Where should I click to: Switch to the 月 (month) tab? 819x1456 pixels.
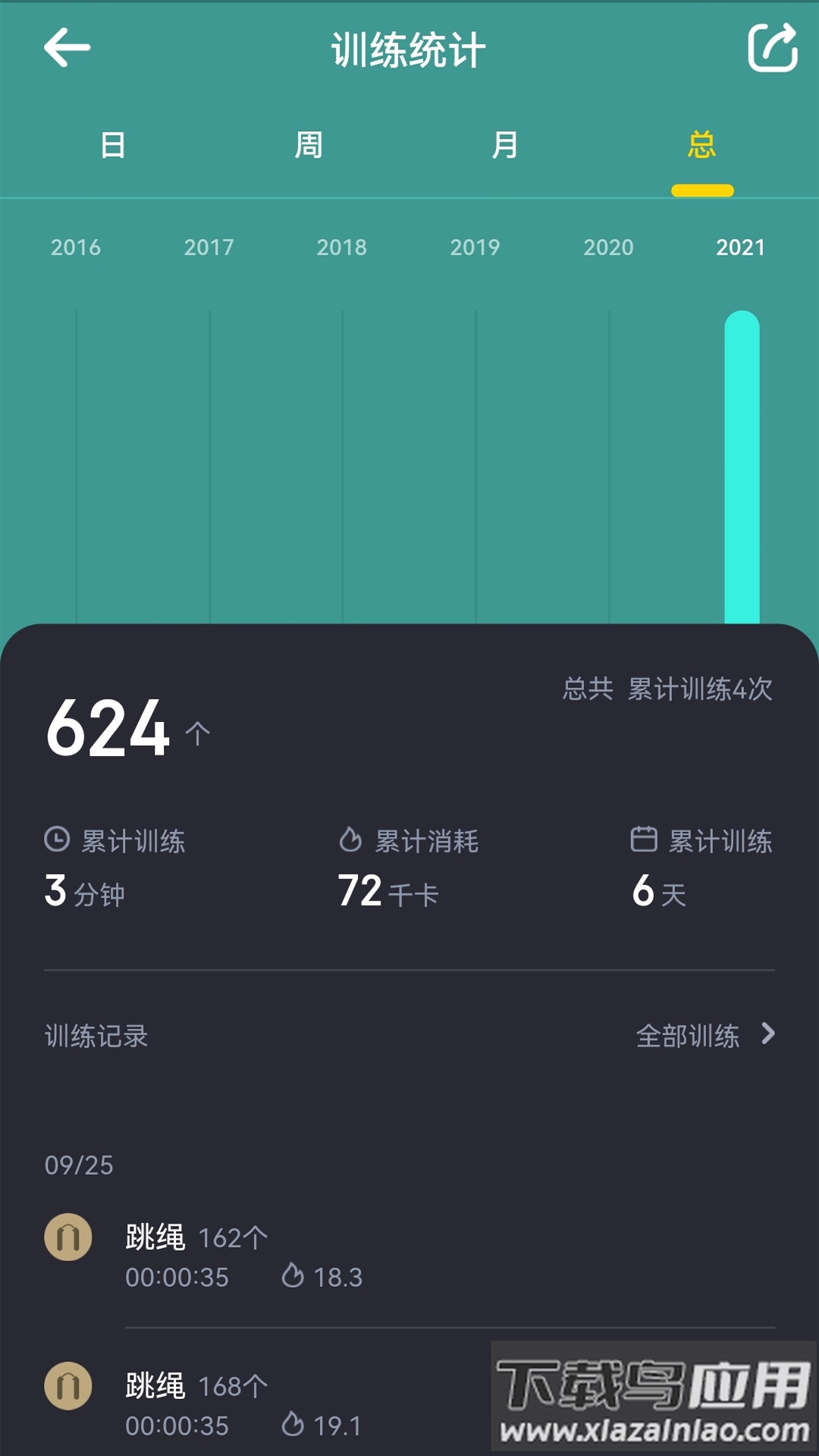(x=505, y=145)
